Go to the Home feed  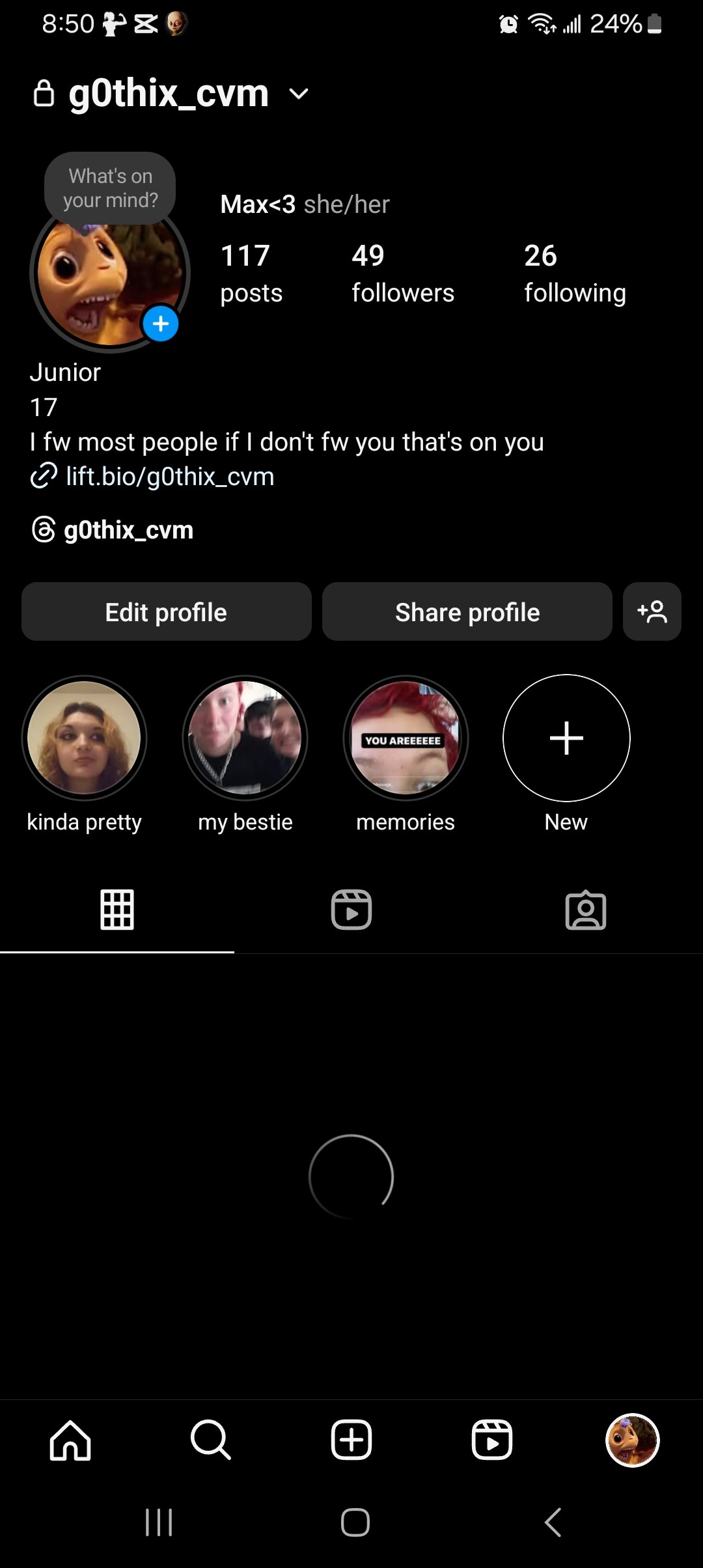(70, 1440)
